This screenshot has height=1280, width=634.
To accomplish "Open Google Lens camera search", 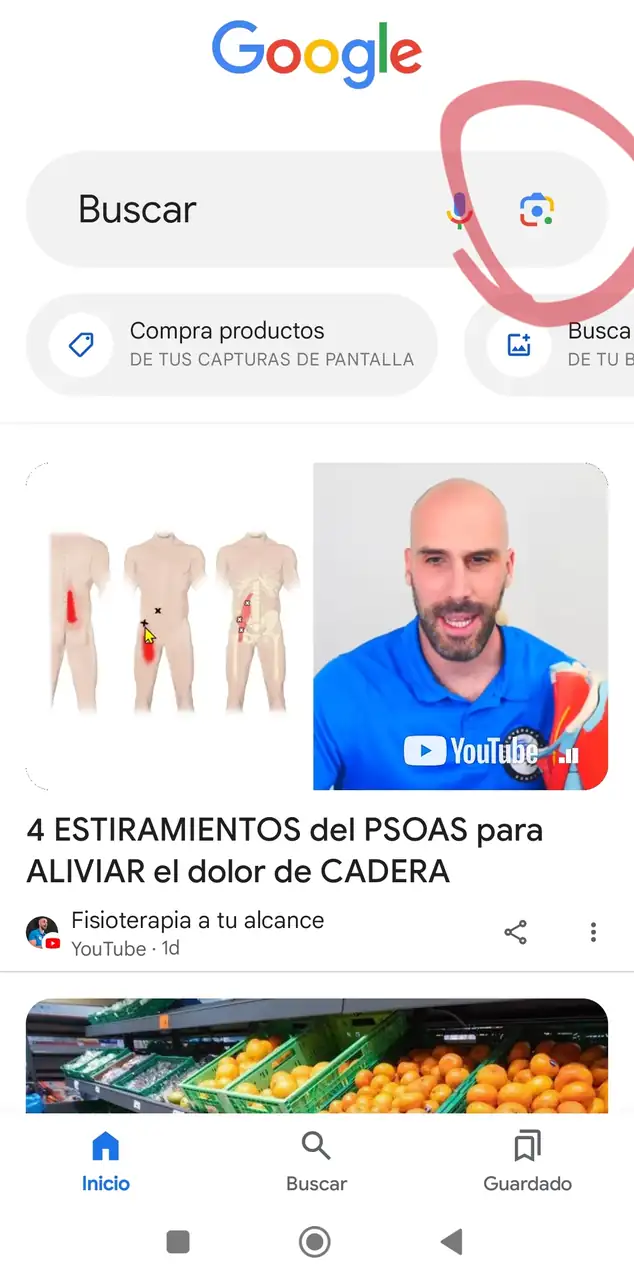I will pos(537,210).
